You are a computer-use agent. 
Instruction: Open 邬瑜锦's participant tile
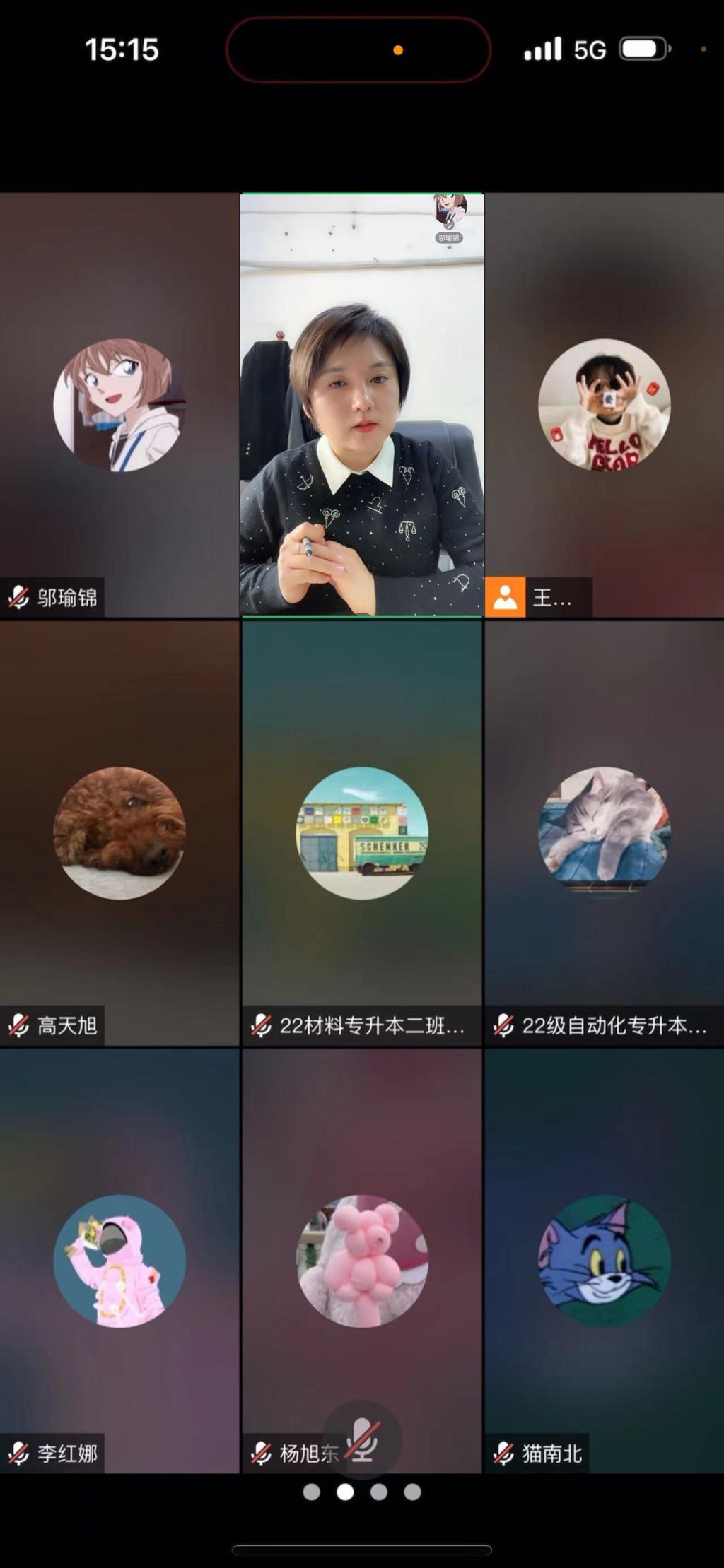tap(119, 405)
